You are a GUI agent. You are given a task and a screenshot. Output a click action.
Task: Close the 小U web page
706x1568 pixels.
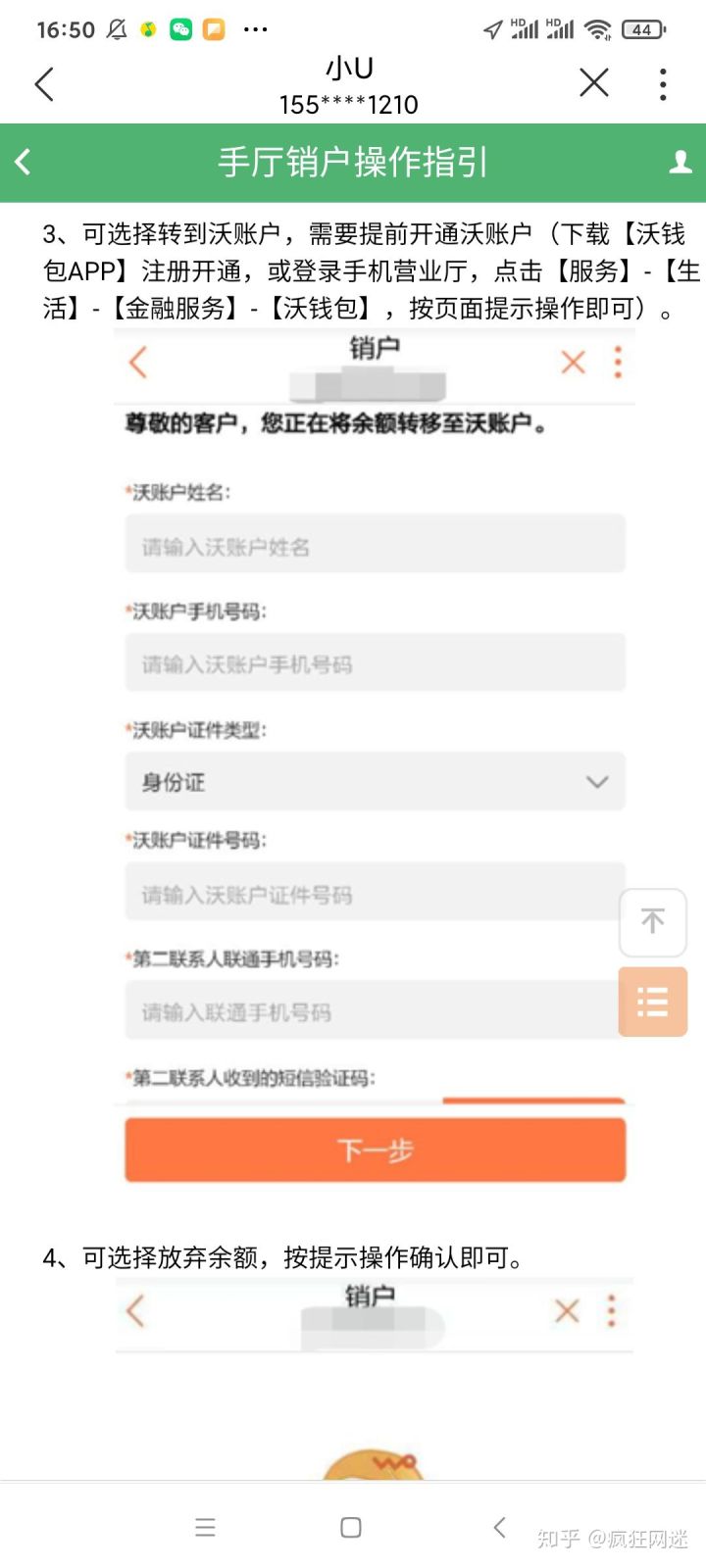(594, 83)
